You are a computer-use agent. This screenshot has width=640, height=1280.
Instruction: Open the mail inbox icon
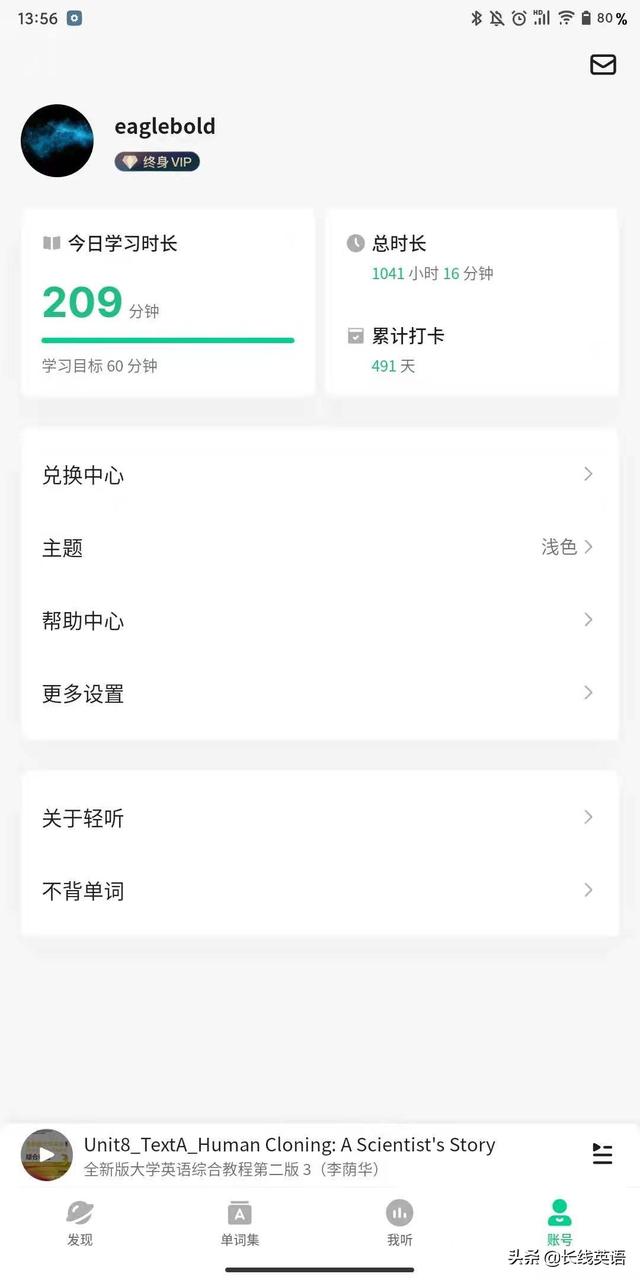[x=603, y=65]
